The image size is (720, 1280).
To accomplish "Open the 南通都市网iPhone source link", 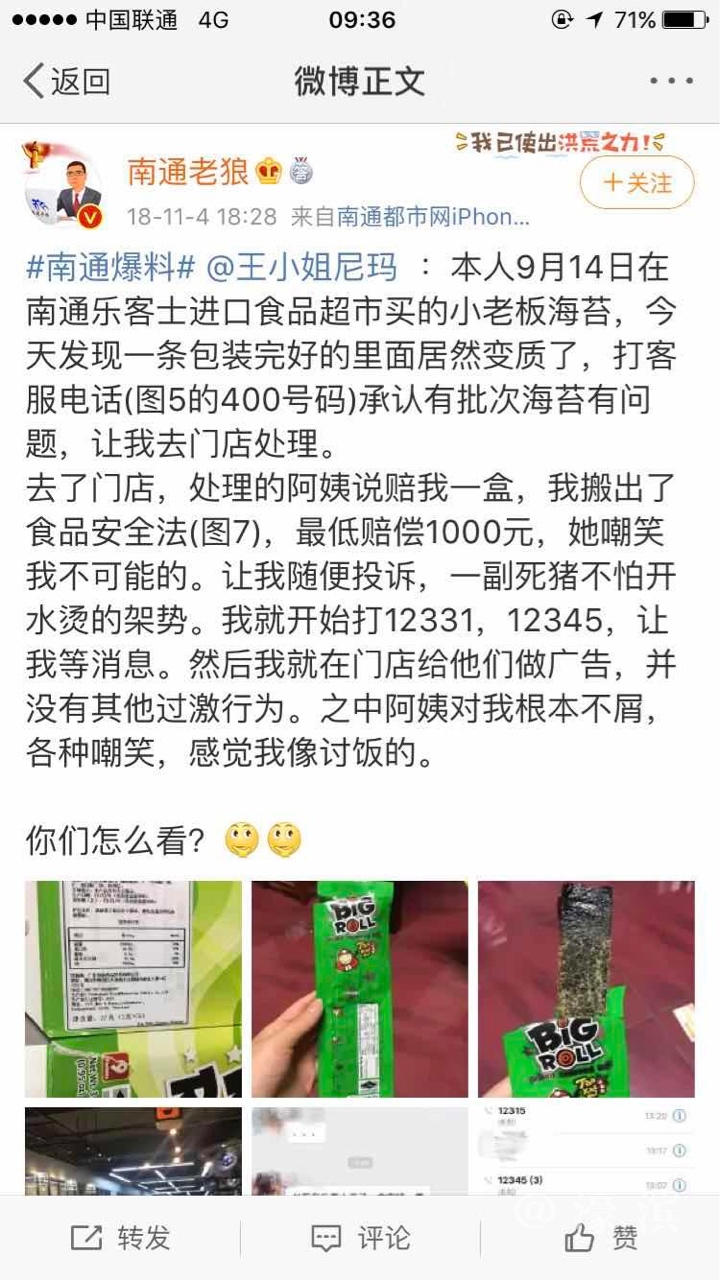I will point(432,216).
